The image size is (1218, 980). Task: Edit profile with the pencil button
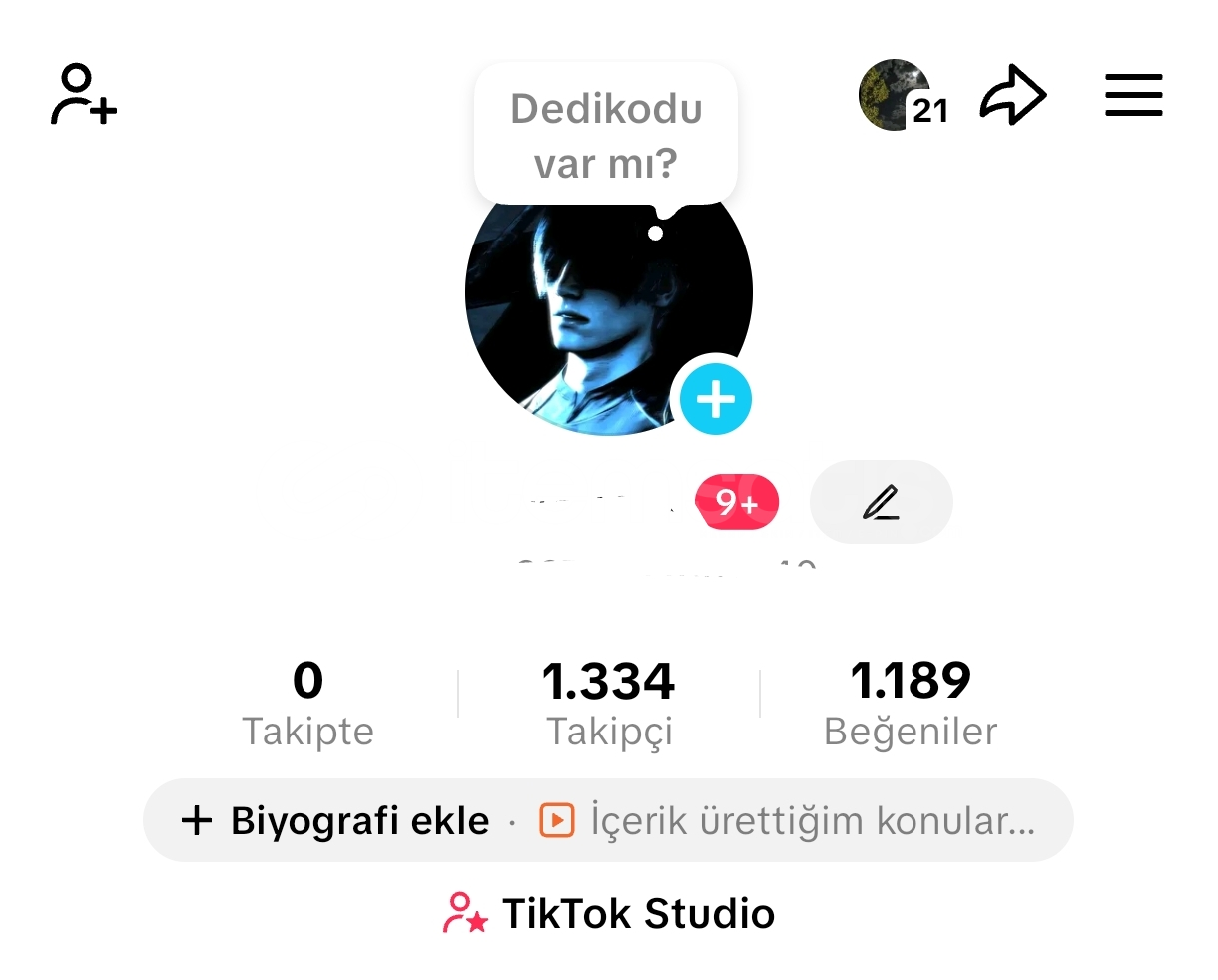[881, 502]
